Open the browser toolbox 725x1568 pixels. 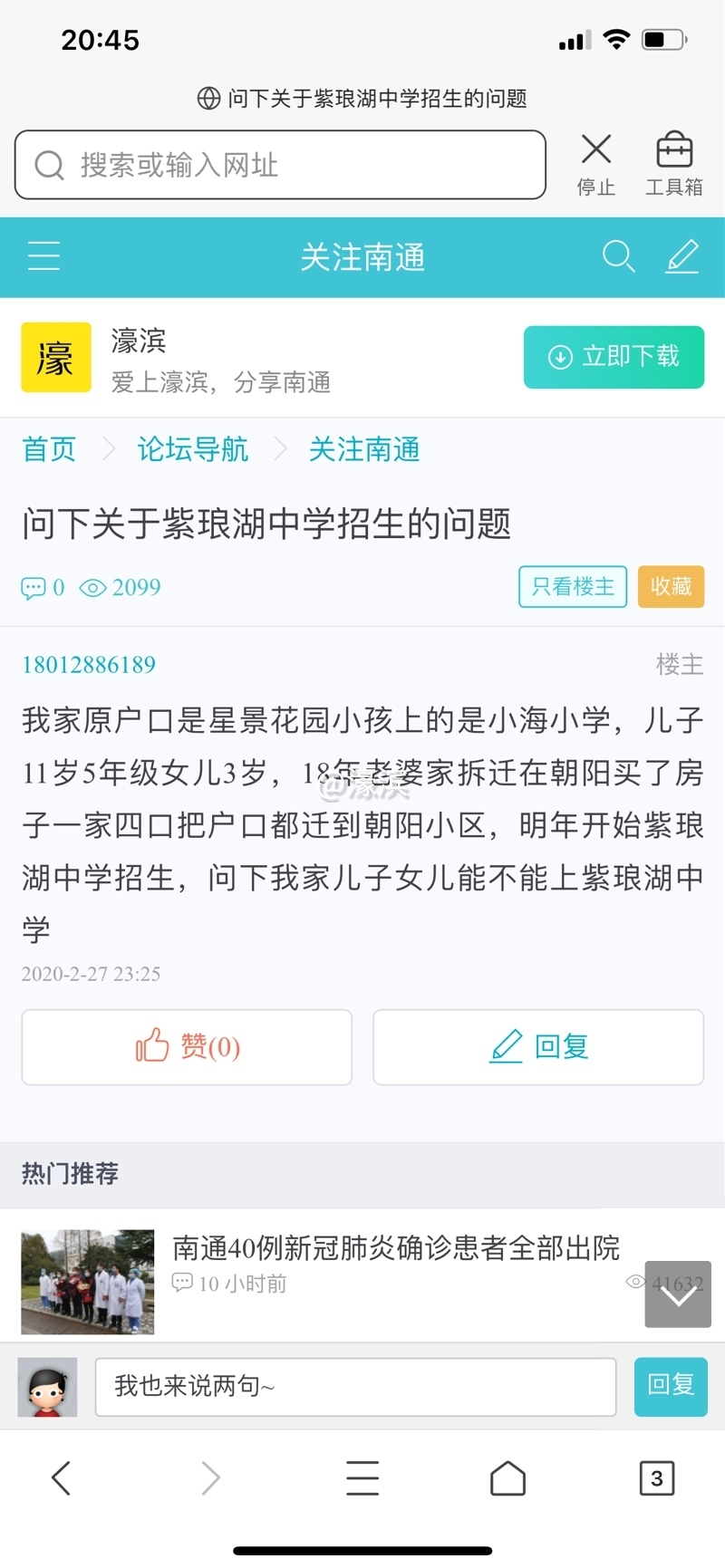(674, 163)
